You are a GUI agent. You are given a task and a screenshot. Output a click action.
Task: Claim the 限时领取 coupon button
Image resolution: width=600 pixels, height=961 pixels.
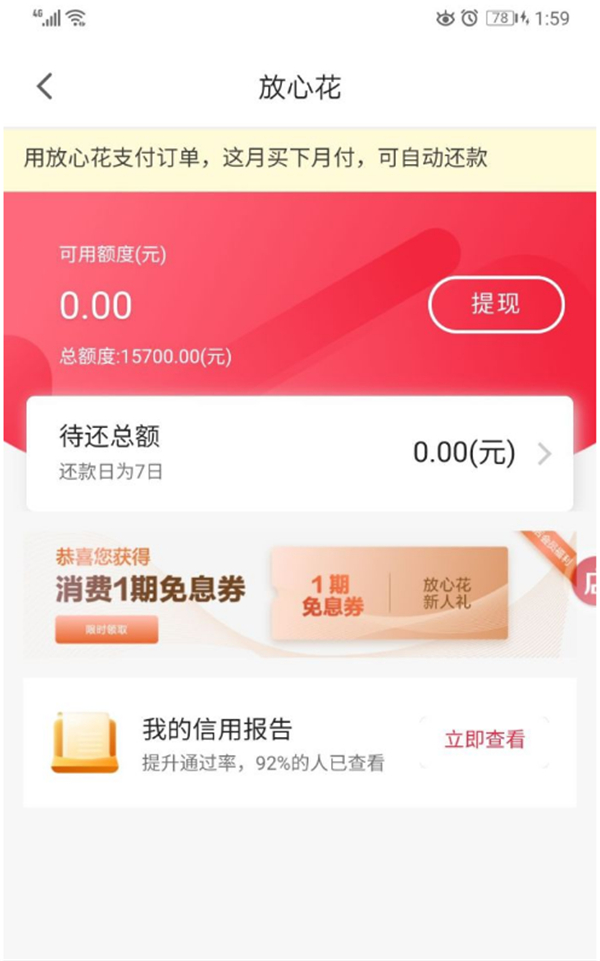click(107, 630)
